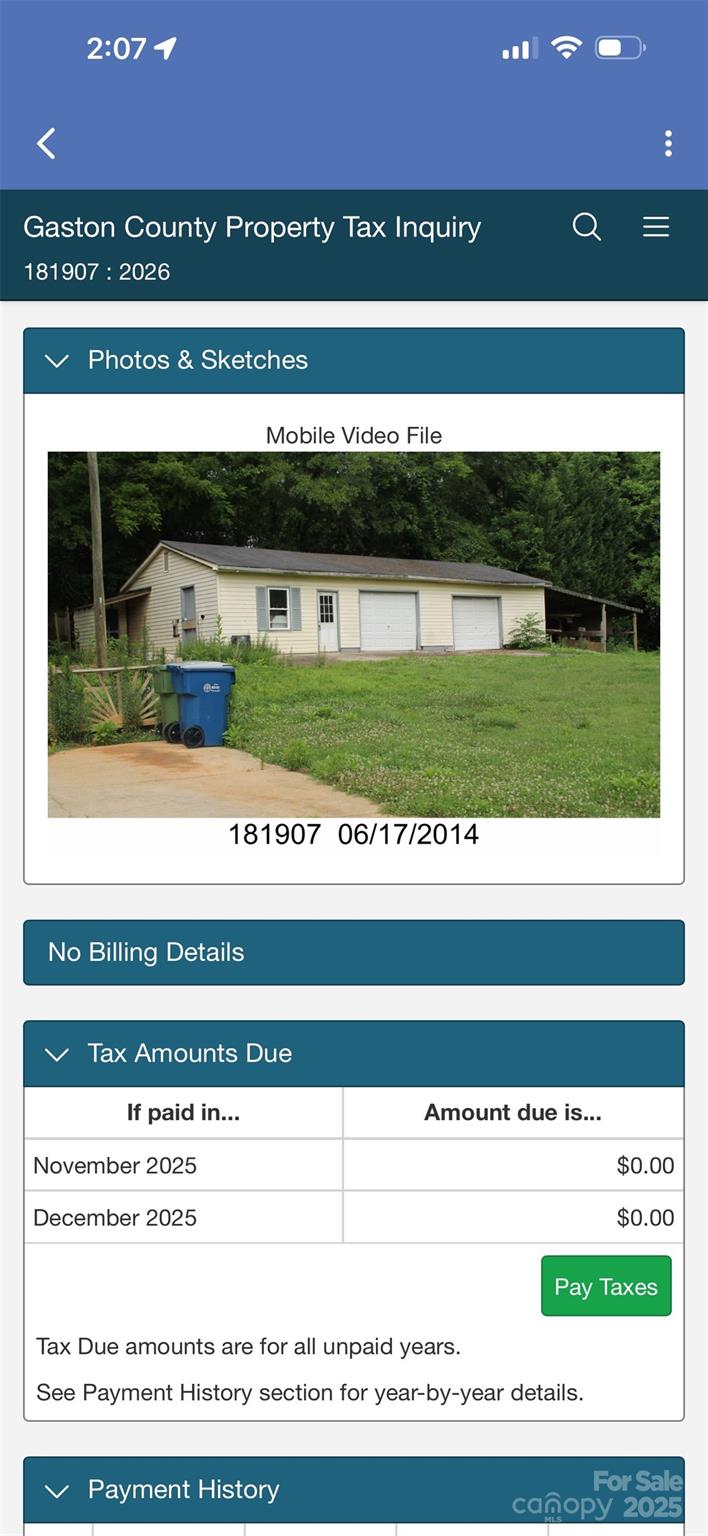Viewport: 708px width, 1536px height.
Task: Open the hamburger navigation menu
Action: click(656, 227)
